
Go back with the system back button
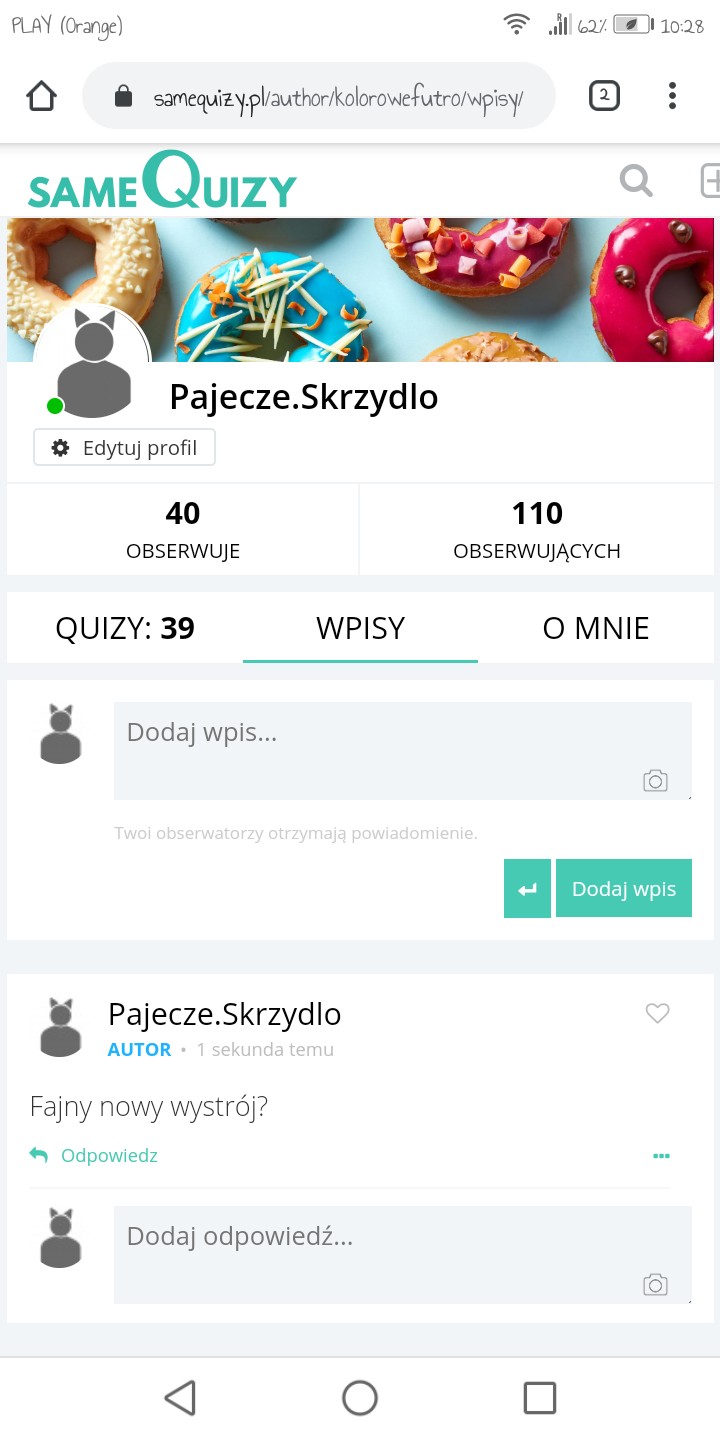pyautogui.click(x=180, y=1397)
